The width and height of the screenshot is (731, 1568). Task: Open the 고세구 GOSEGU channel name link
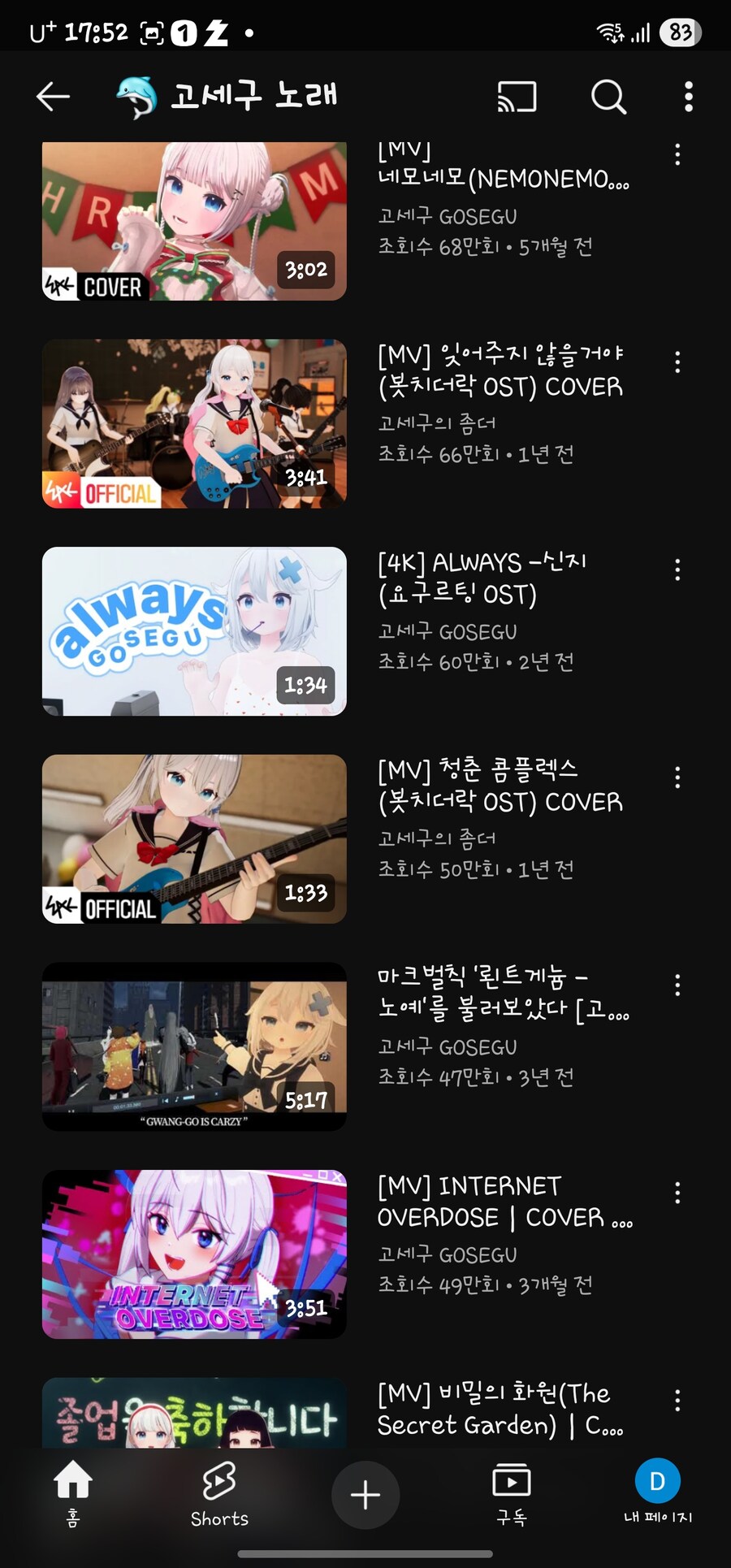pyautogui.click(x=445, y=216)
